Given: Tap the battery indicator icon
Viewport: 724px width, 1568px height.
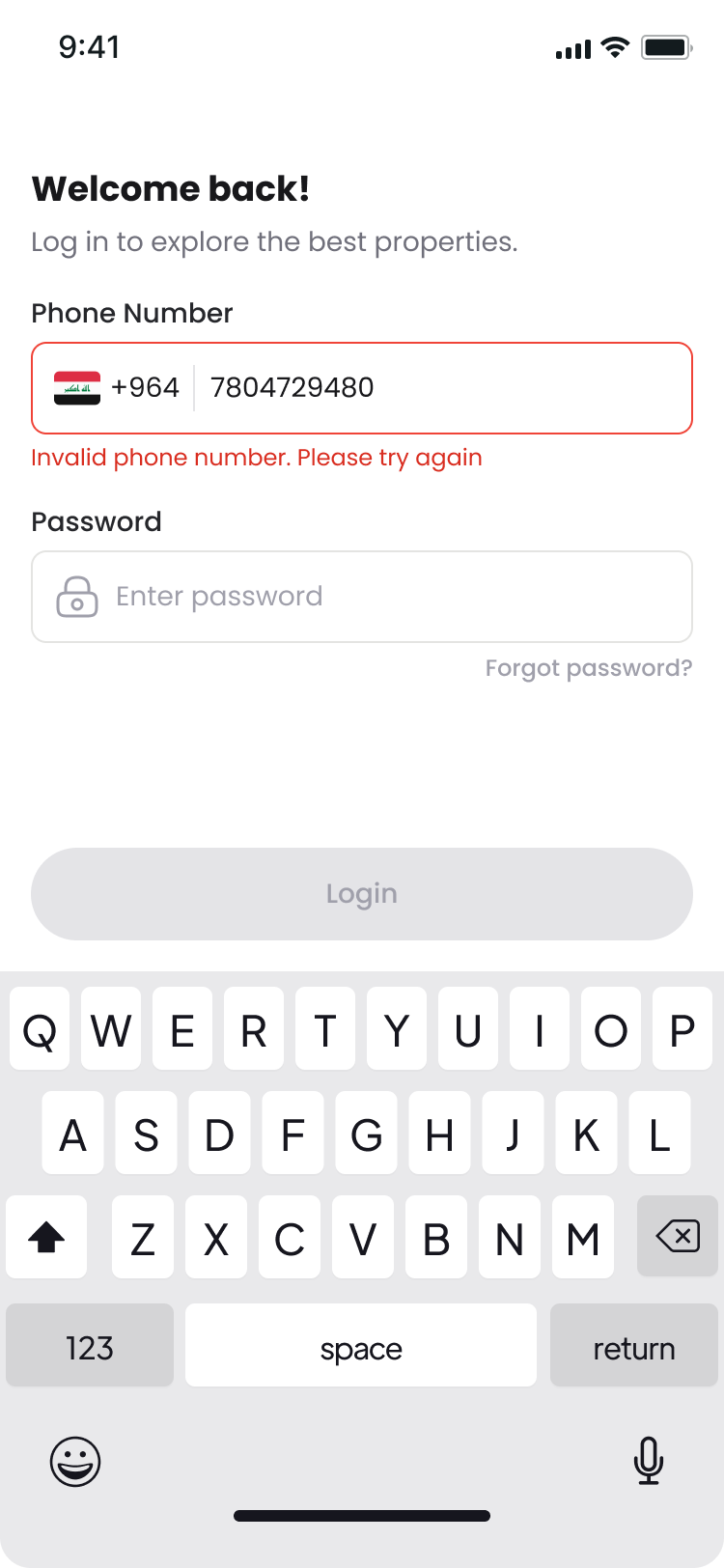Looking at the screenshot, I should coord(663,46).
